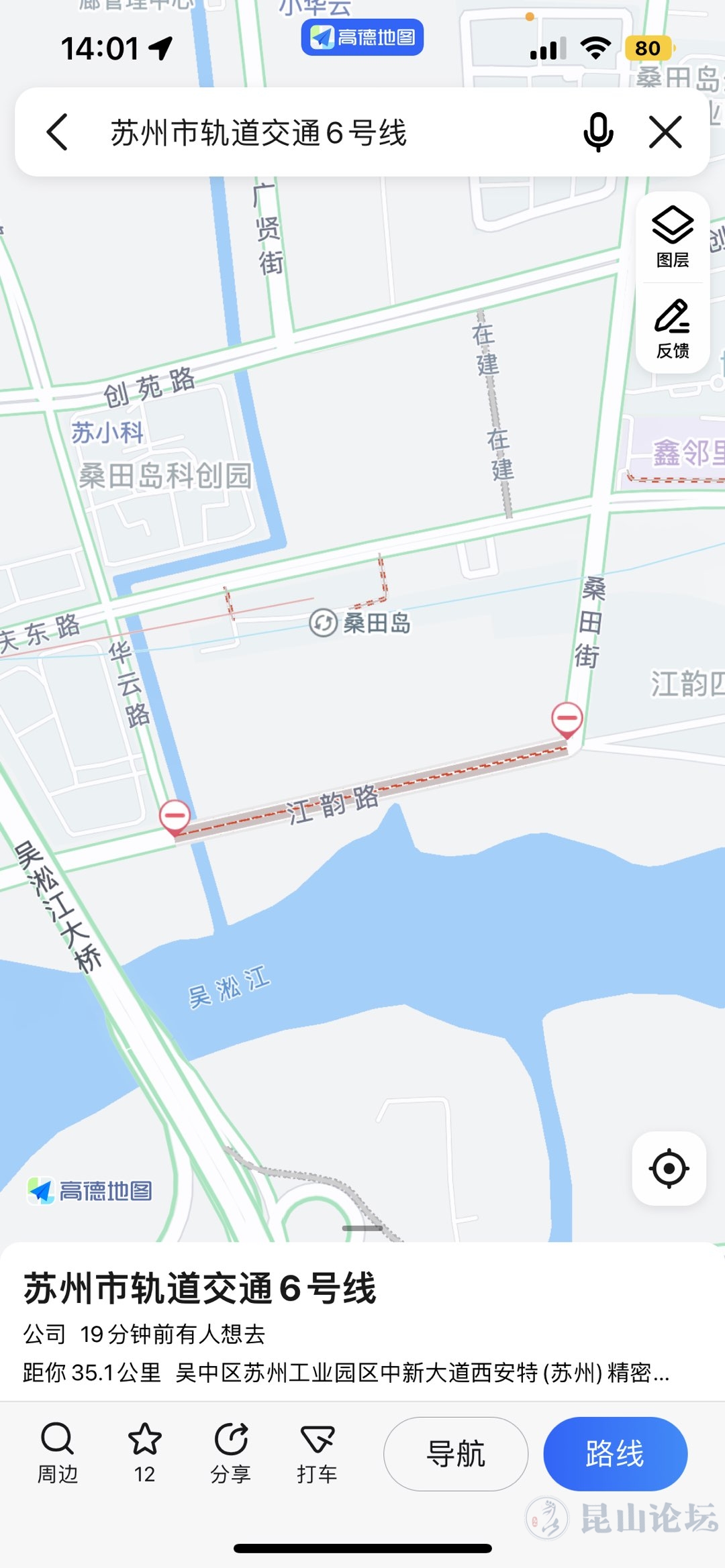Go back from the search result
The width and height of the screenshot is (725, 1568).
(x=58, y=132)
